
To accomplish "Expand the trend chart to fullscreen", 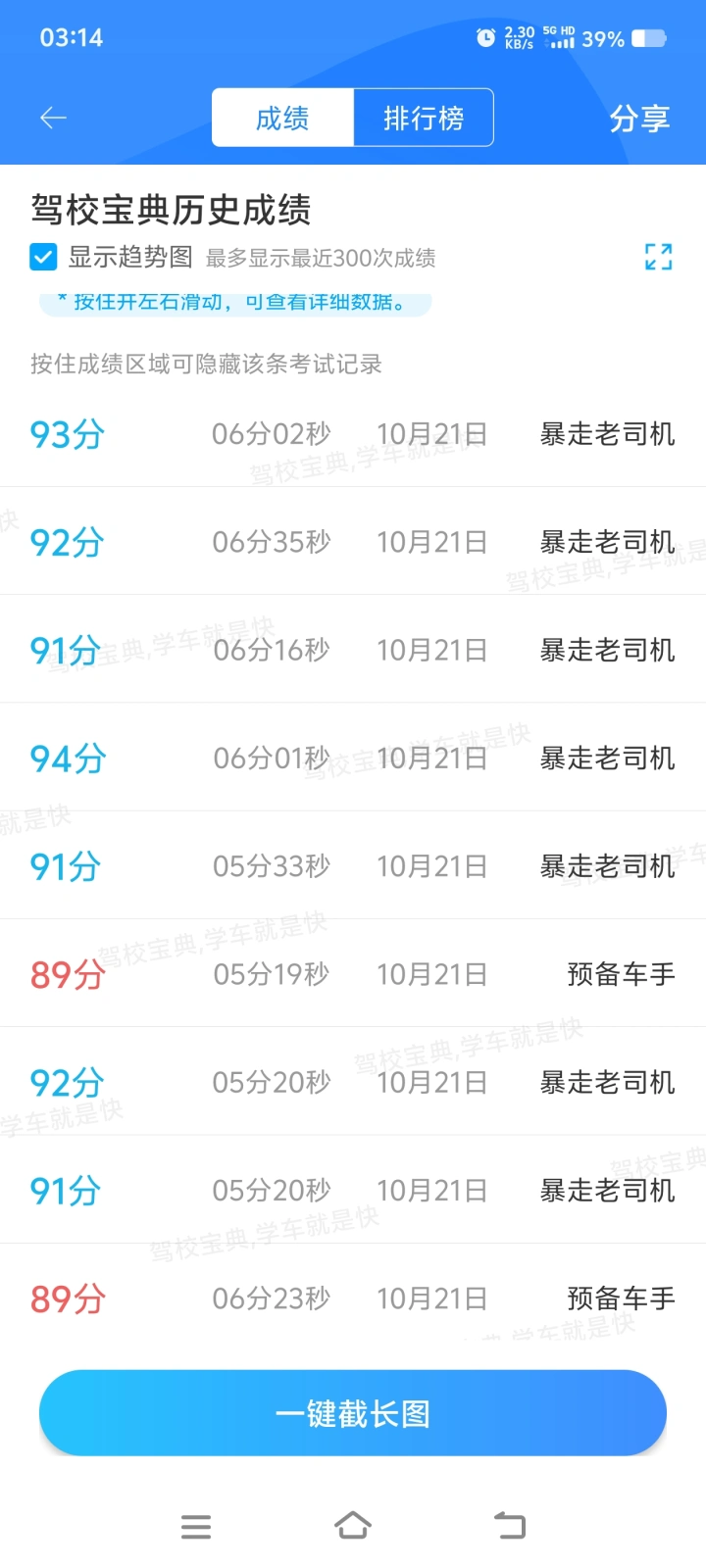I will tap(658, 257).
